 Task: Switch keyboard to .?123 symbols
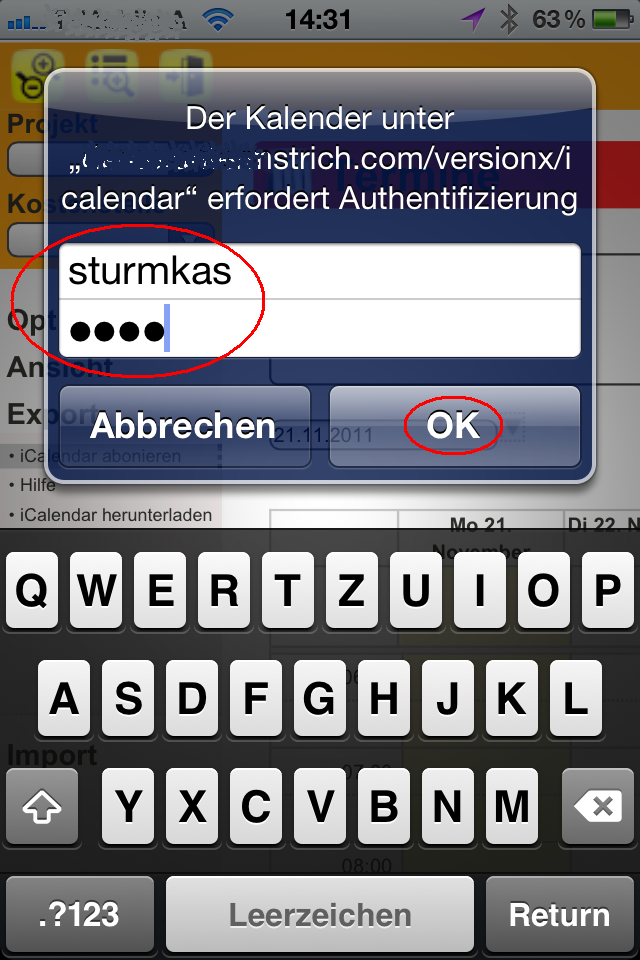coord(80,913)
